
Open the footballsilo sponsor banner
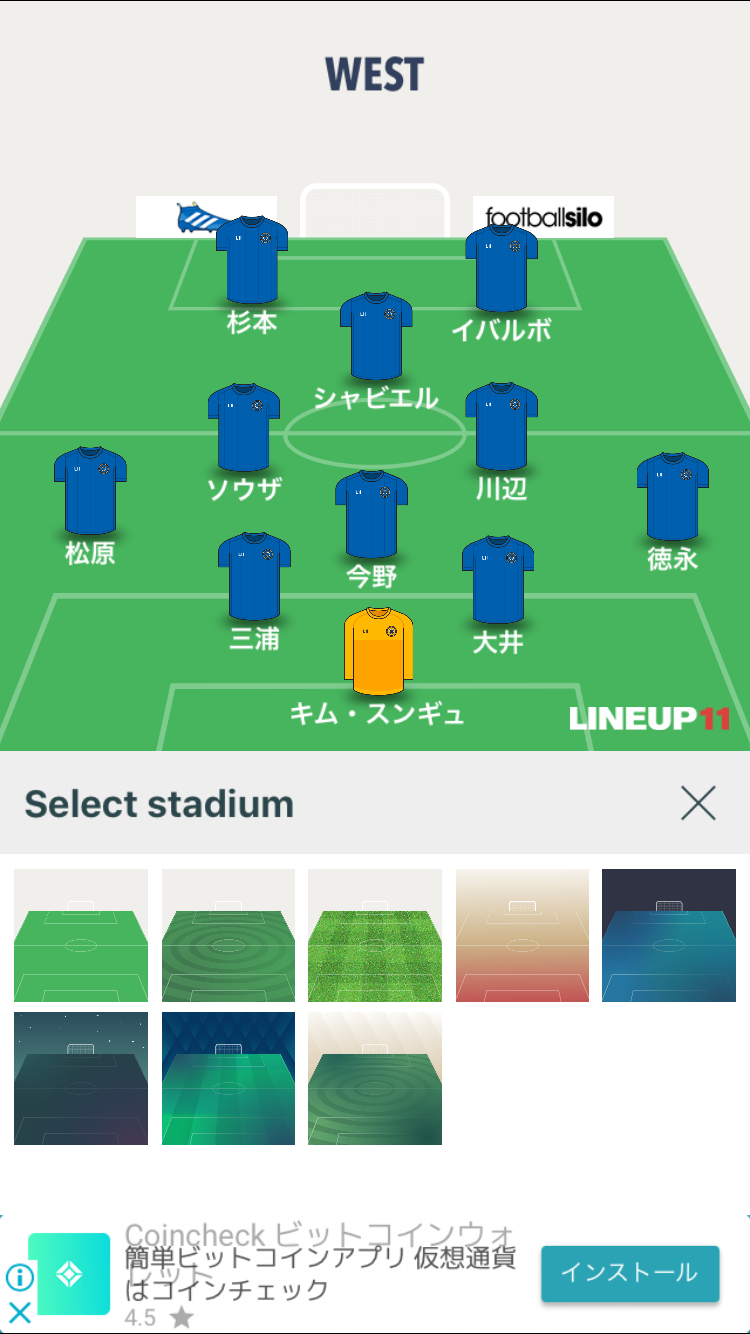[x=543, y=217]
